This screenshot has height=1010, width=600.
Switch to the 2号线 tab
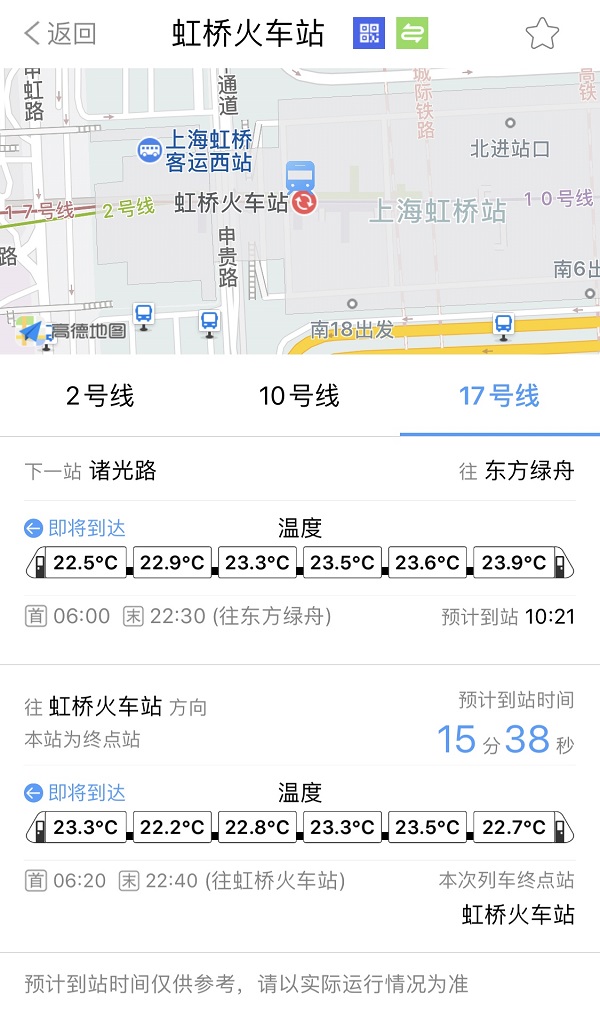(100, 395)
